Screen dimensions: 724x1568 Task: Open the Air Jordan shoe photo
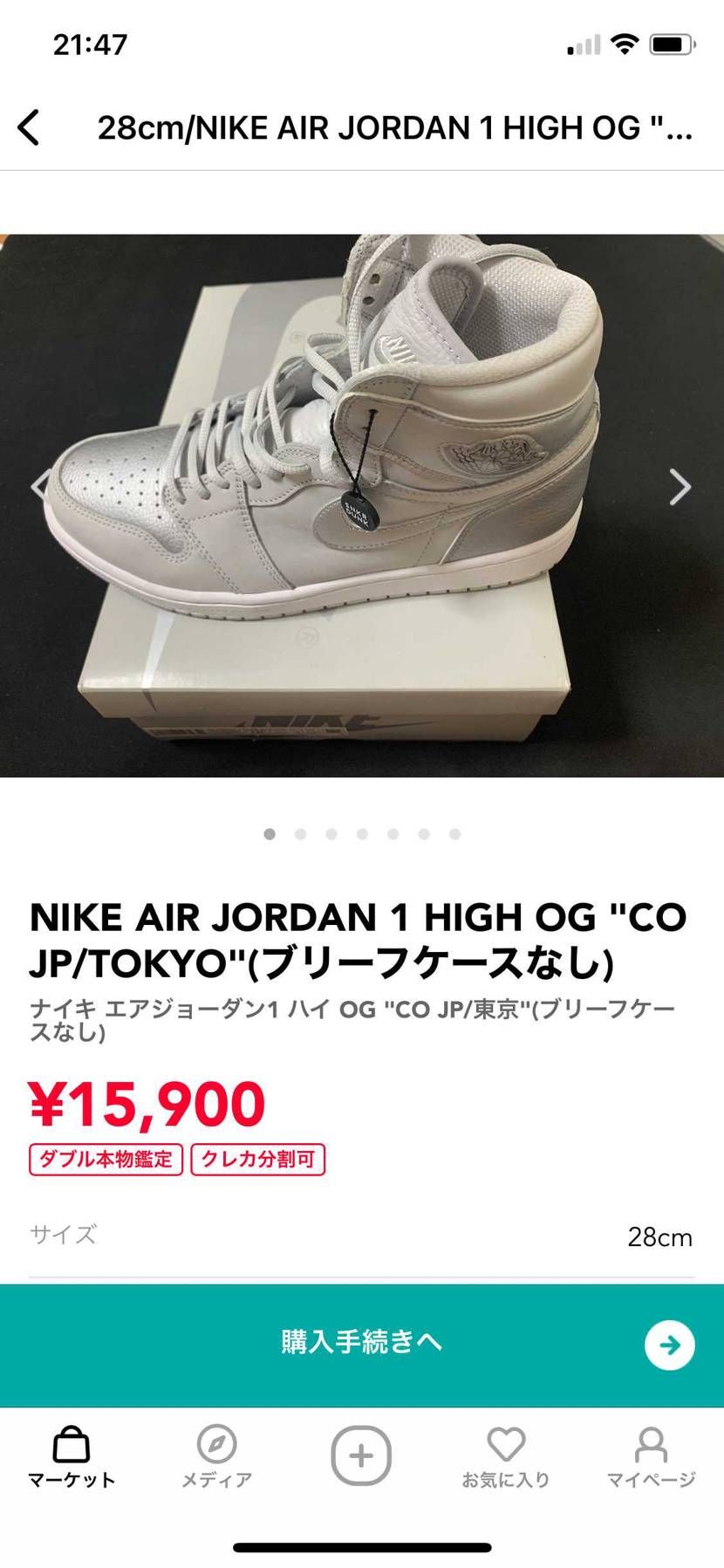pos(361,504)
